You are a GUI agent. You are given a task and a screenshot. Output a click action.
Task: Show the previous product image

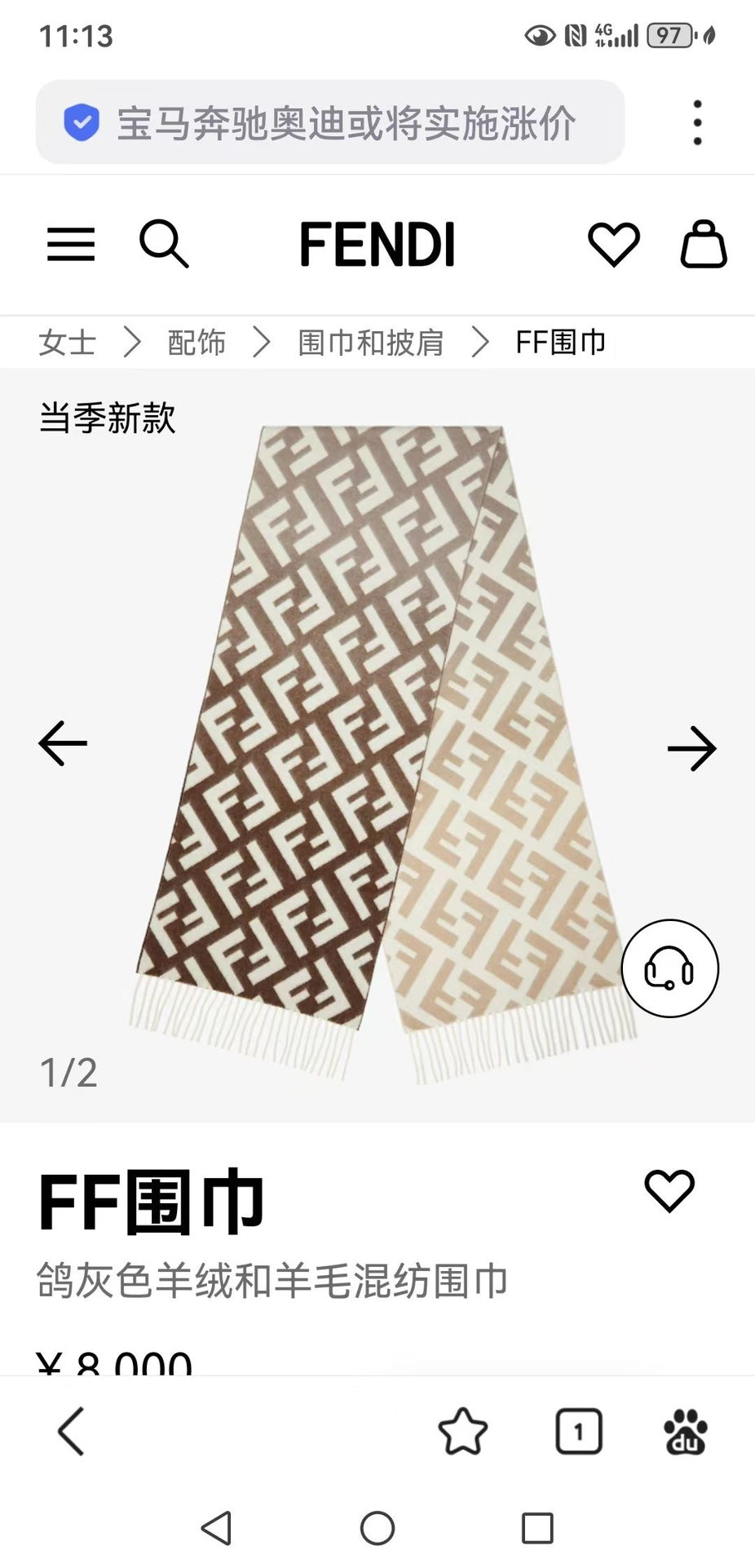coord(63,743)
